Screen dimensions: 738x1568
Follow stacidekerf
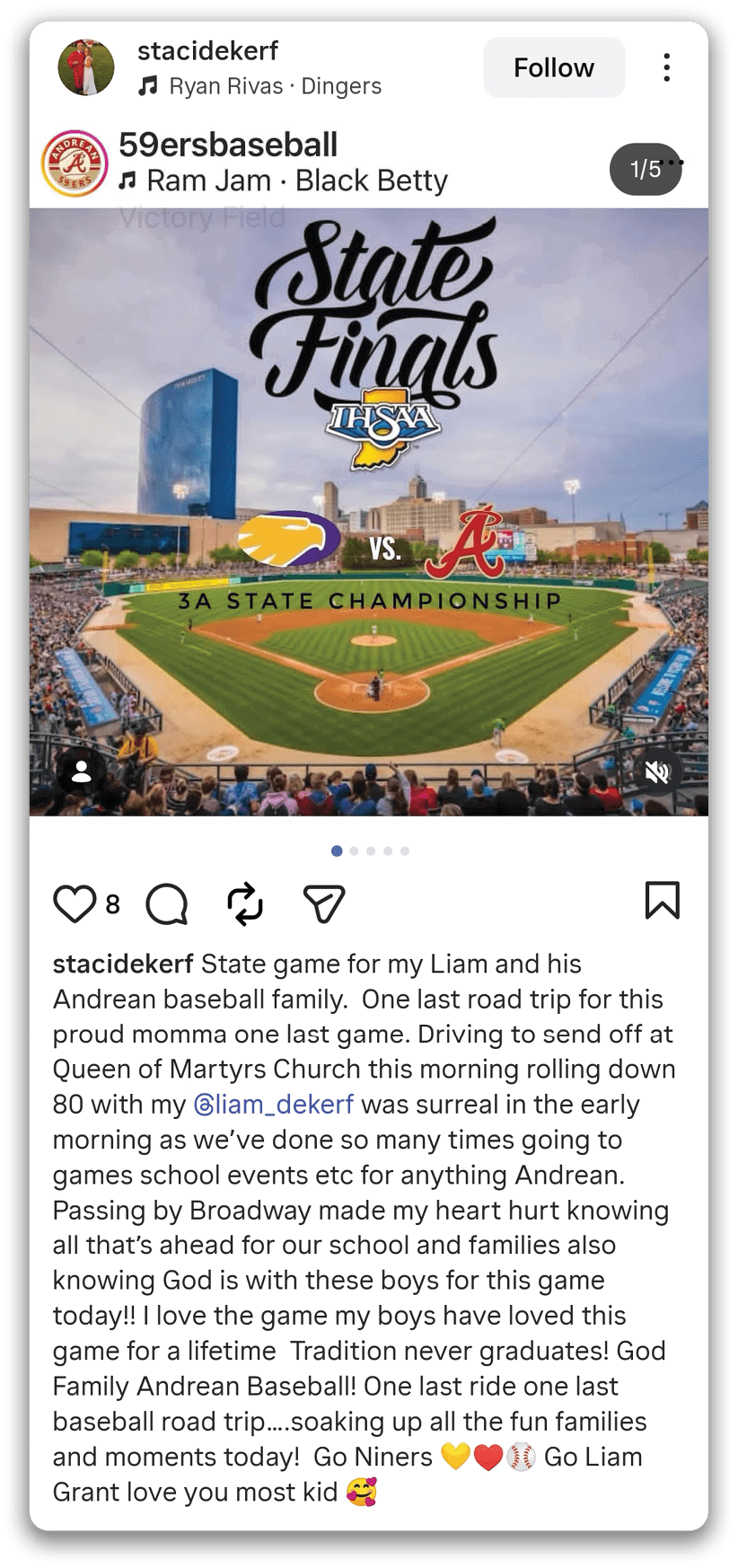[x=554, y=67]
